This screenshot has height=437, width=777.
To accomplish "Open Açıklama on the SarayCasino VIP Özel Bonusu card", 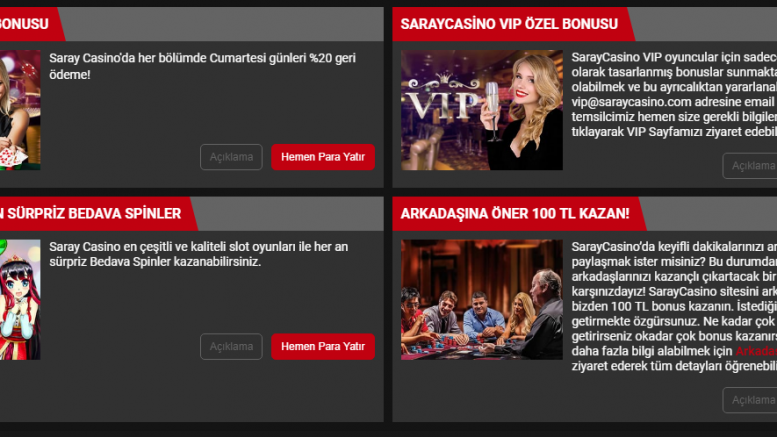I will (x=751, y=166).
